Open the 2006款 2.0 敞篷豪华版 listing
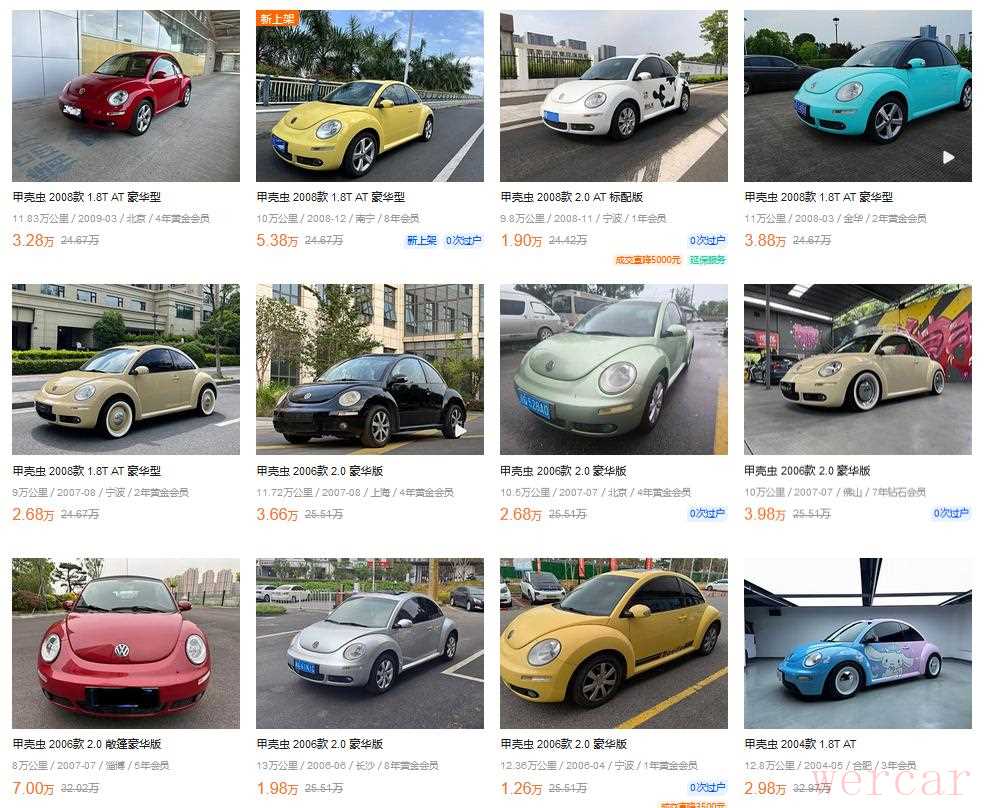The width and height of the screenshot is (984, 808). click(126, 643)
